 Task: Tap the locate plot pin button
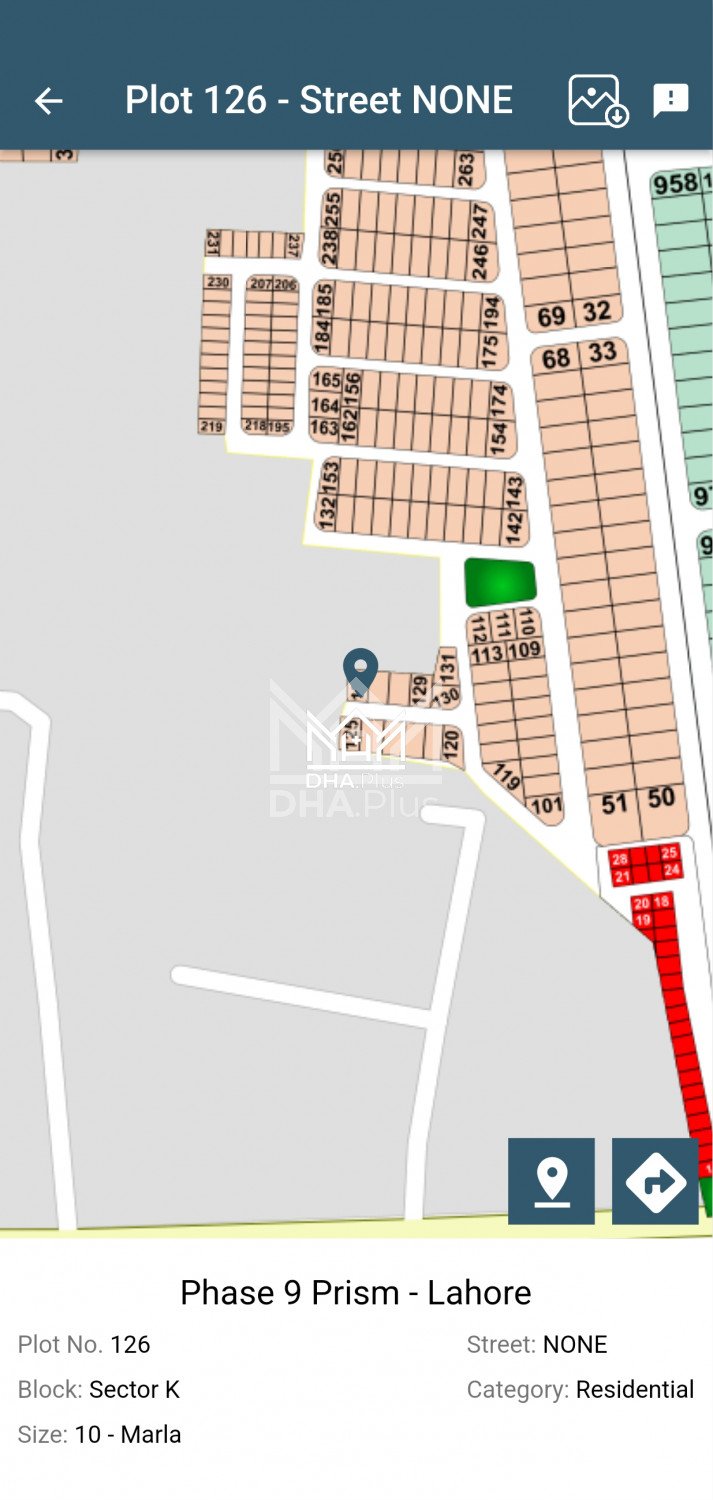click(x=551, y=1181)
